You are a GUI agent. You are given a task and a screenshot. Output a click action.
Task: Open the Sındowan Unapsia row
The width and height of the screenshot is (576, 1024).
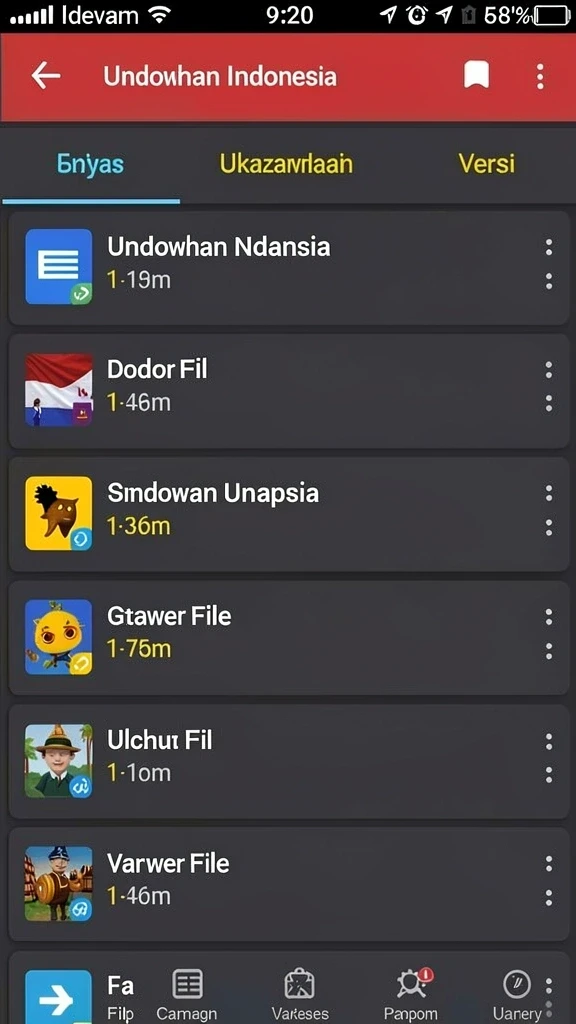tap(288, 514)
